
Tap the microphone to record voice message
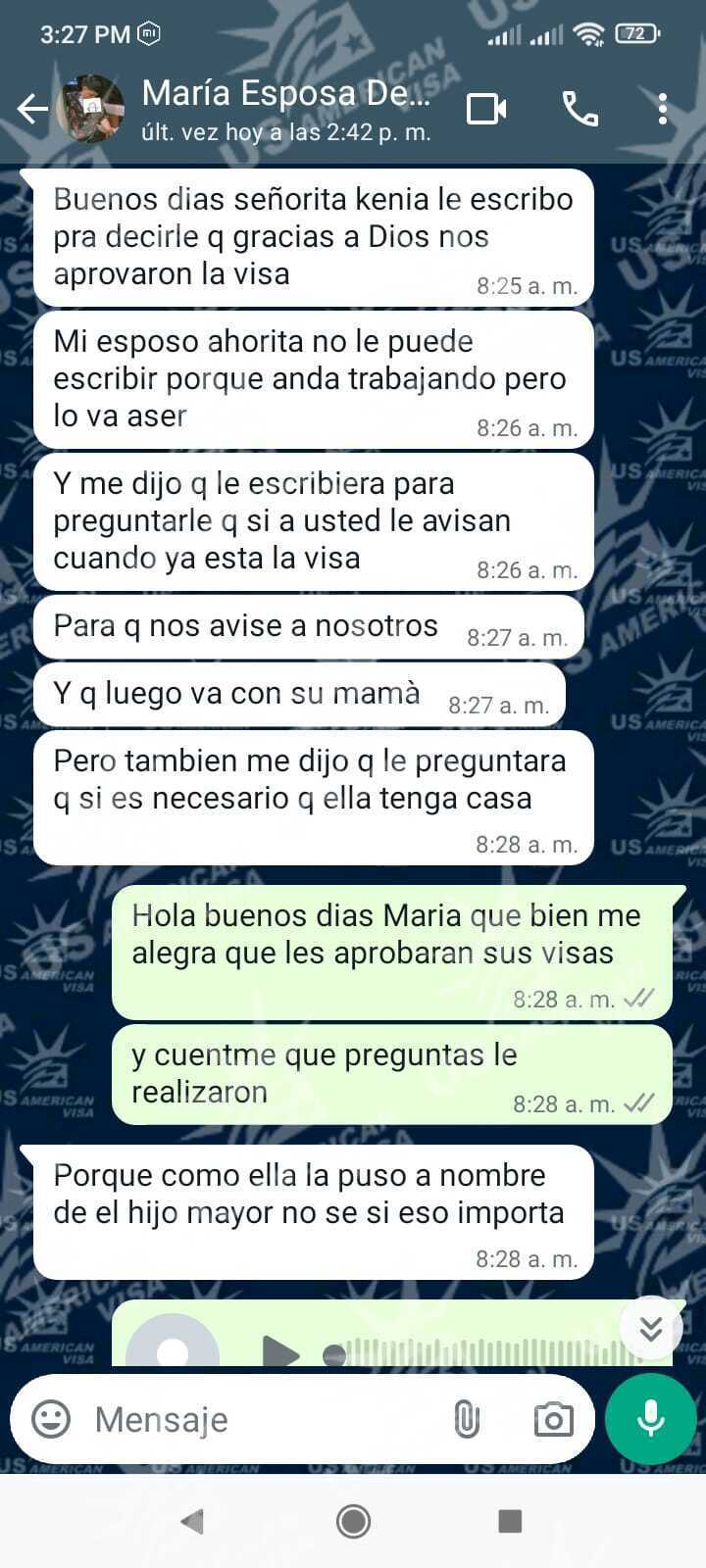click(651, 1418)
